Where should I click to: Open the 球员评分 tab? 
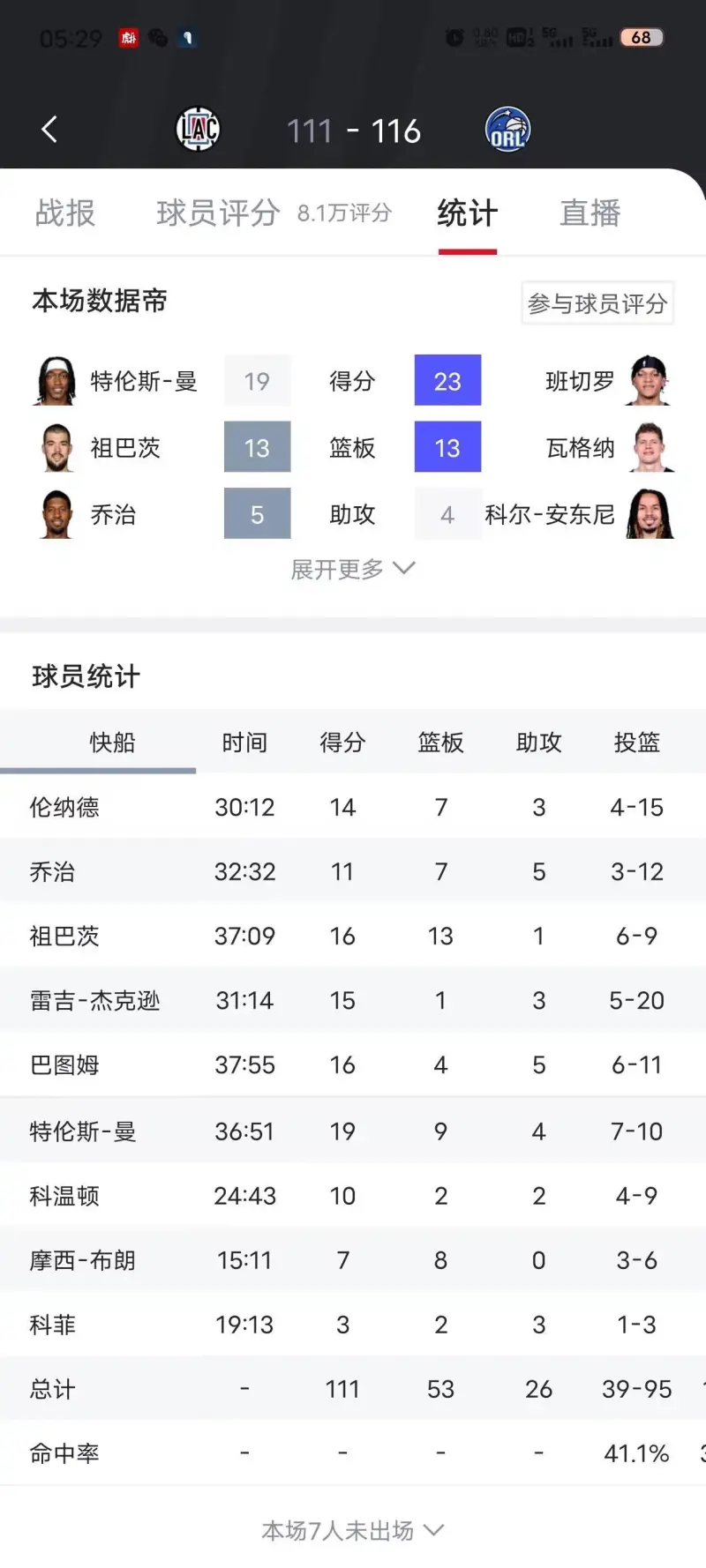tap(218, 213)
